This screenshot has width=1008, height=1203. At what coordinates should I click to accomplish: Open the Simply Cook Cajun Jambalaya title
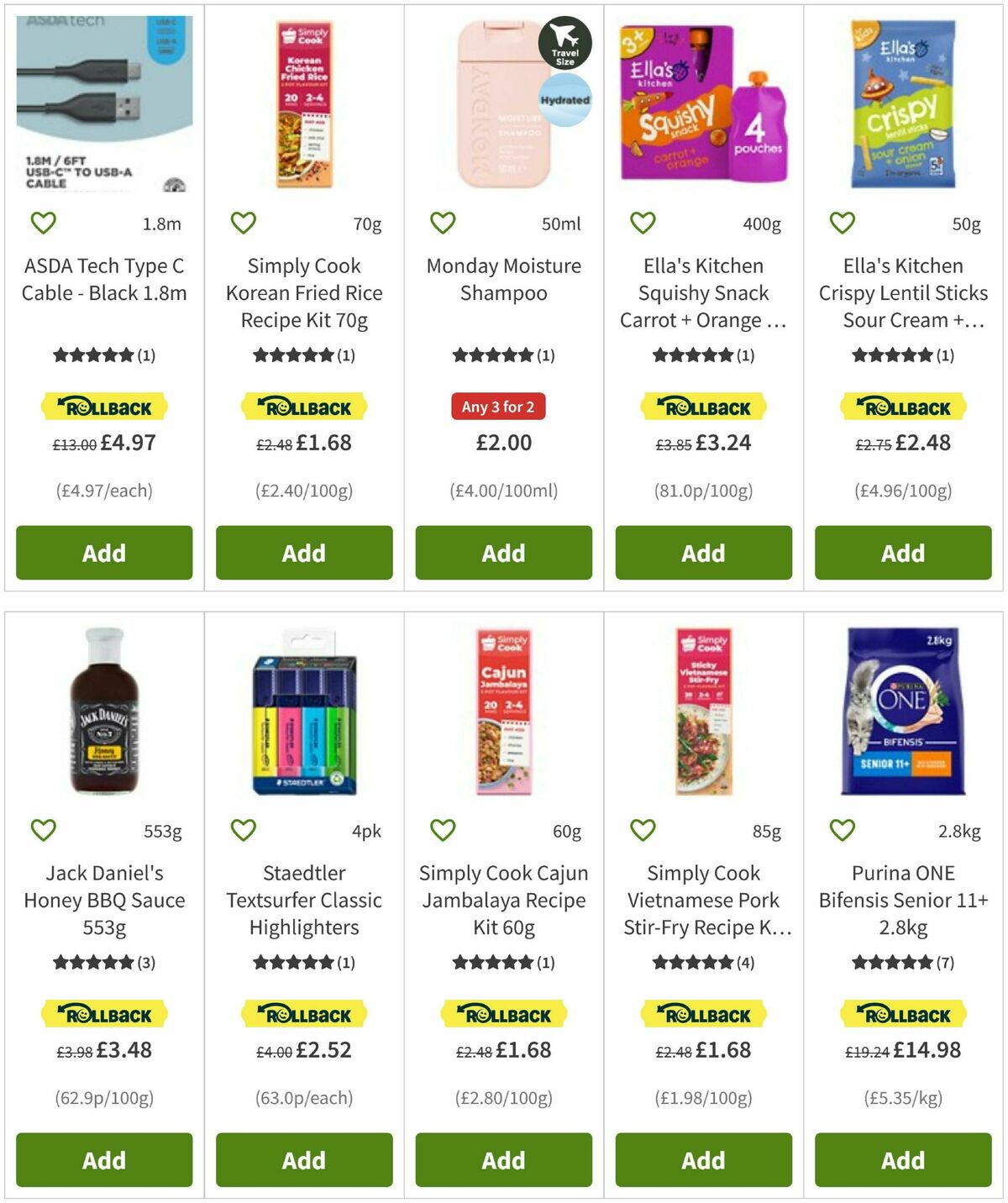coord(503,900)
